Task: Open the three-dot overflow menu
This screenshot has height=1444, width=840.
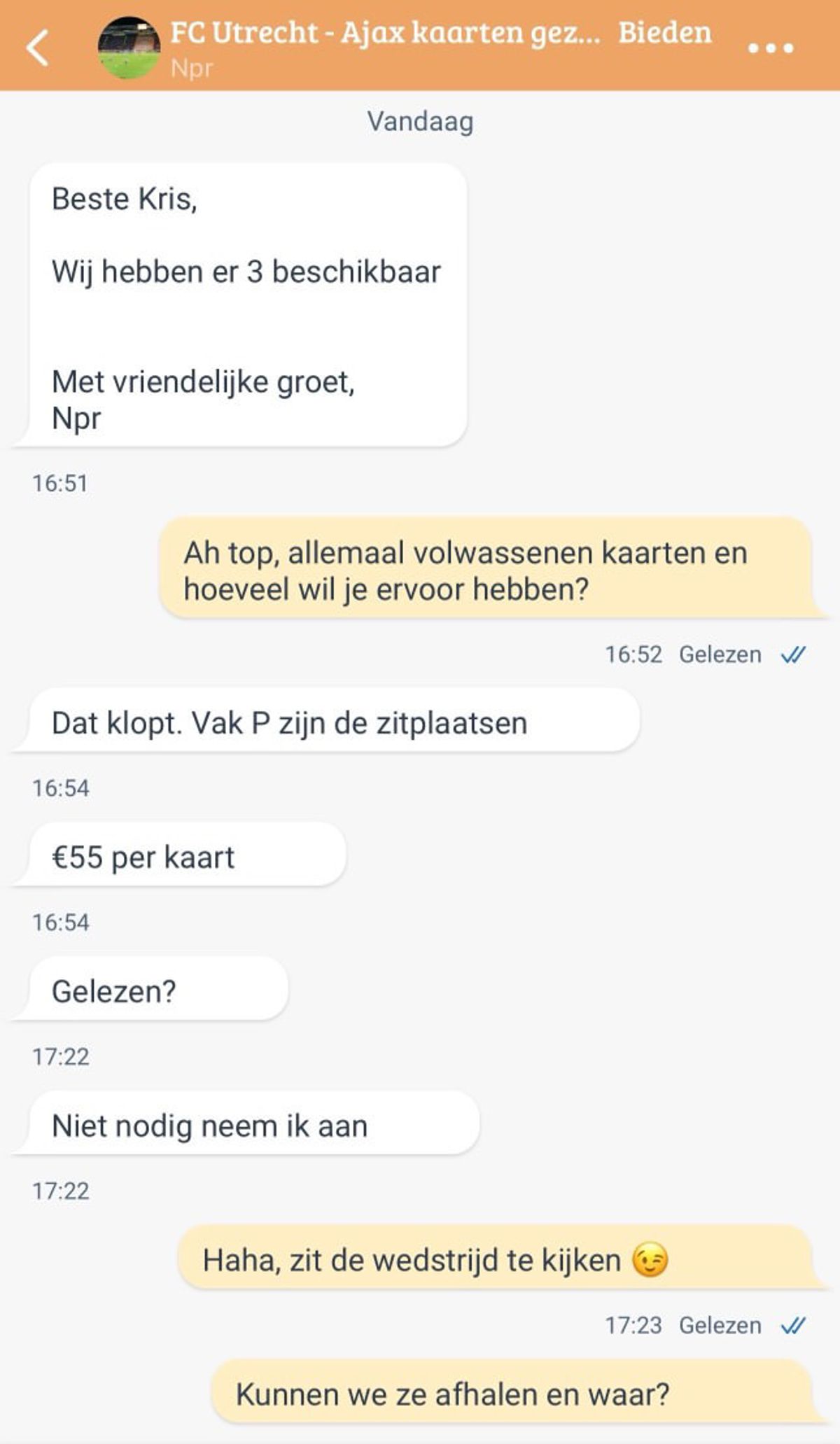Action: [771, 48]
